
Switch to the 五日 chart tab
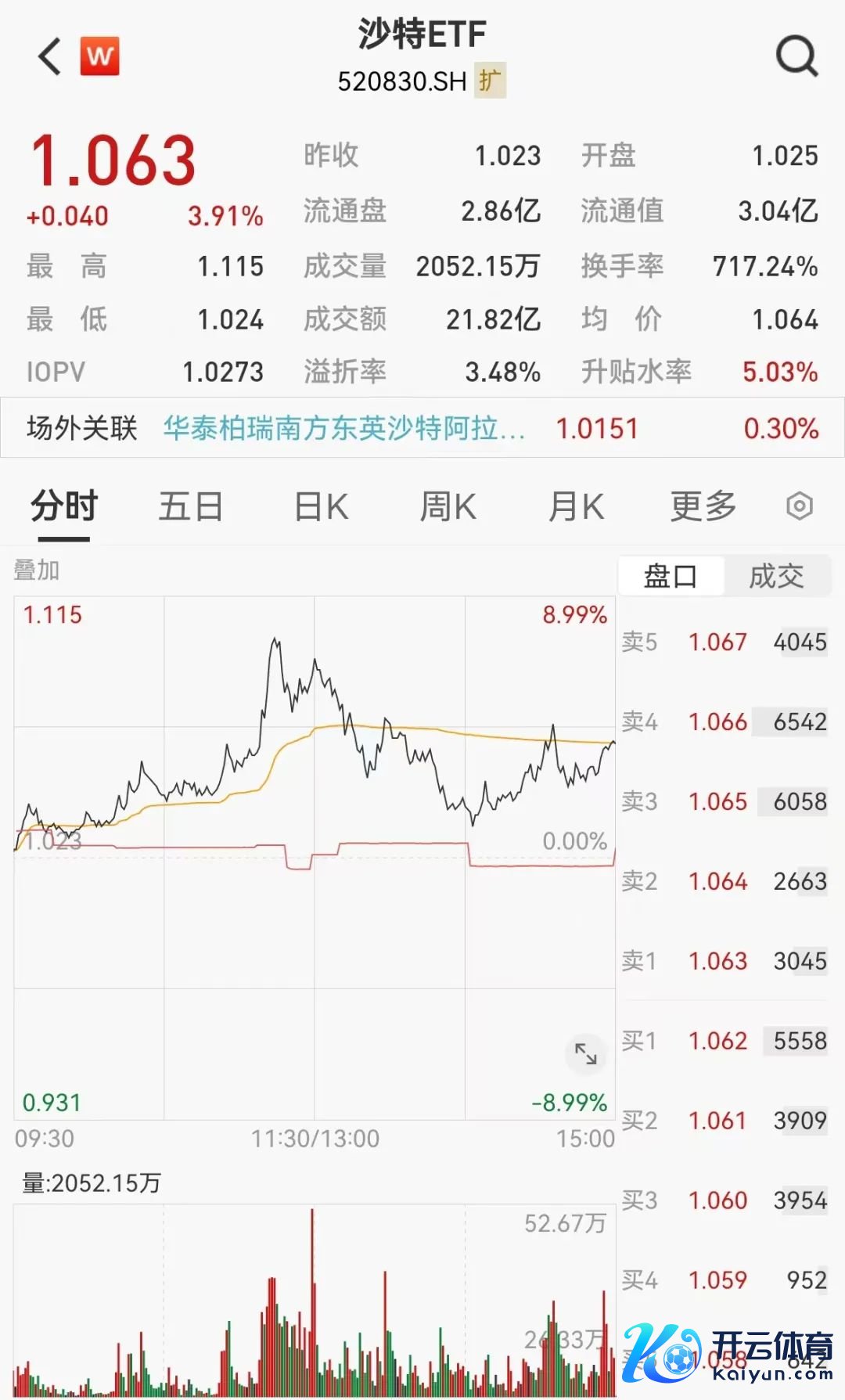191,506
